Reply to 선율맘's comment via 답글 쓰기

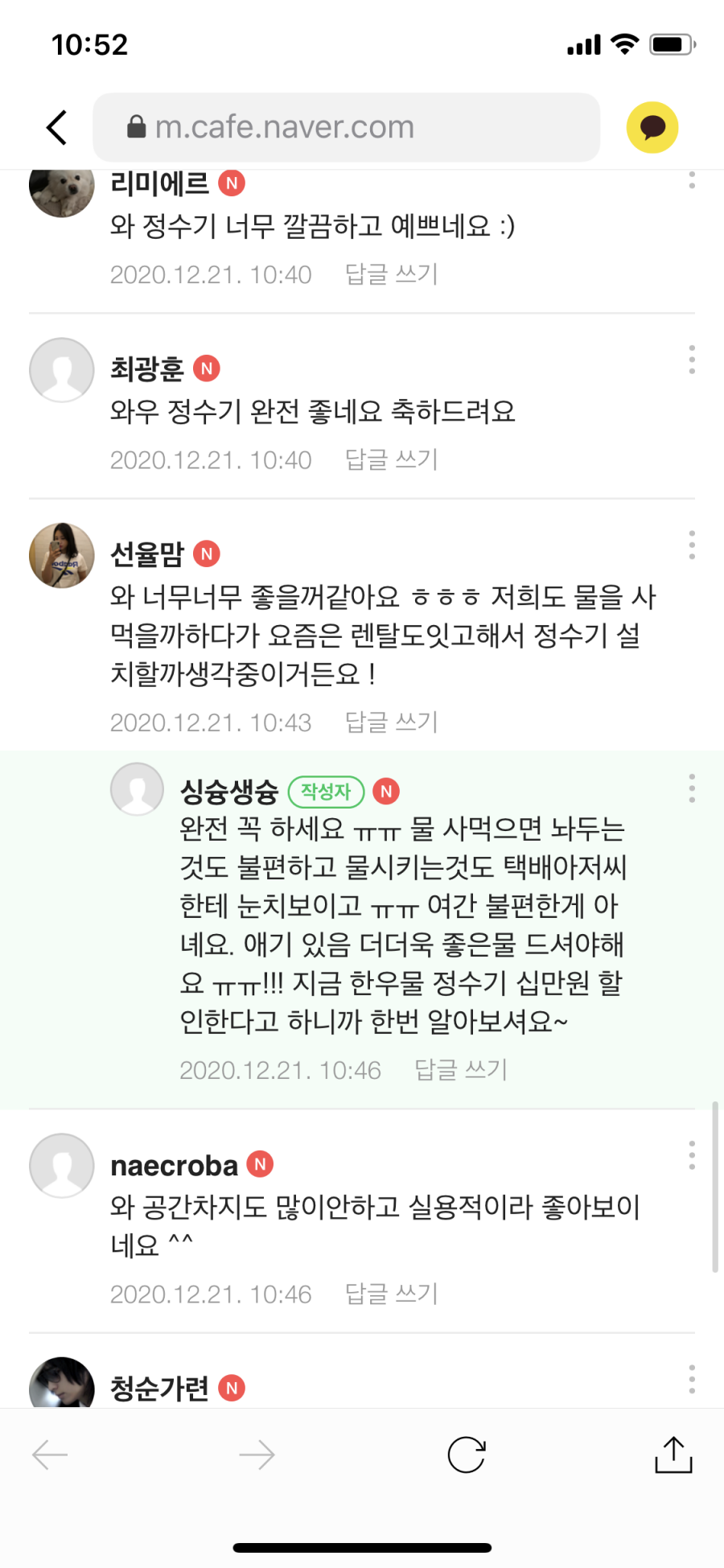tap(391, 722)
